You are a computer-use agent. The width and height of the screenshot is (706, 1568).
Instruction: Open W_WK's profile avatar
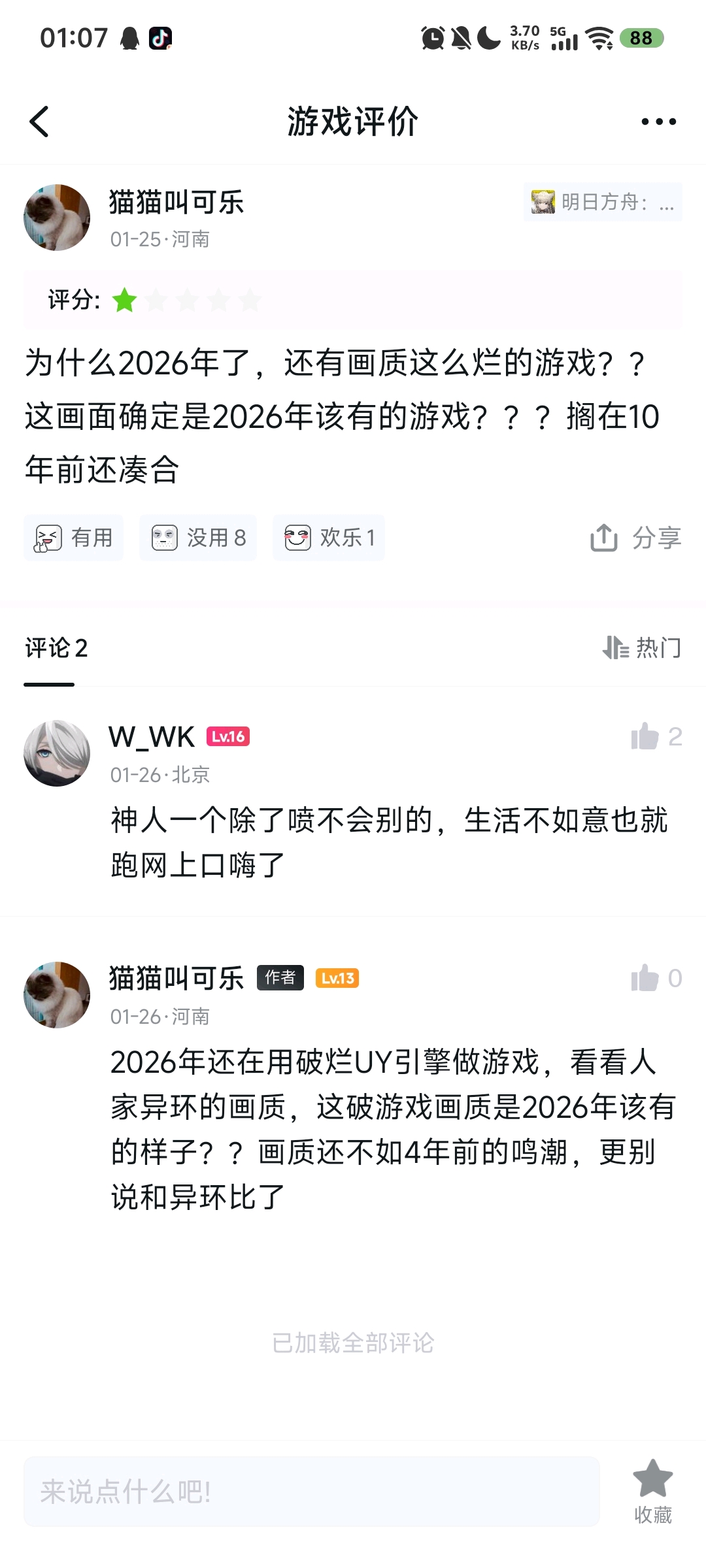[x=57, y=753]
